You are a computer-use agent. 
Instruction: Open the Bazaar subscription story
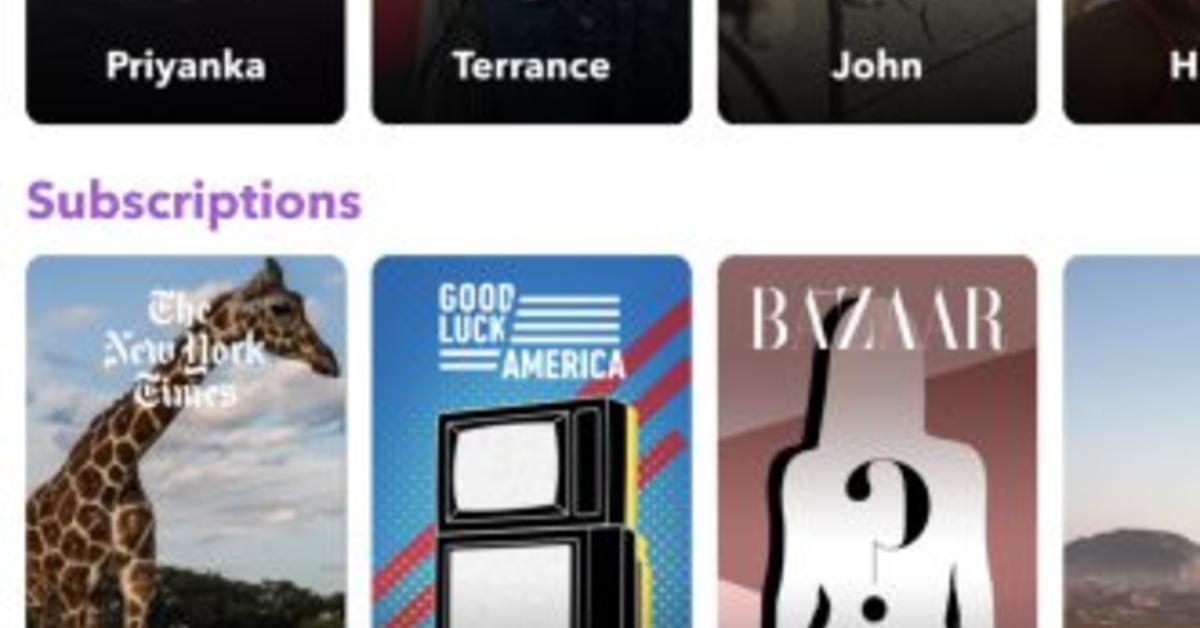pos(877,440)
